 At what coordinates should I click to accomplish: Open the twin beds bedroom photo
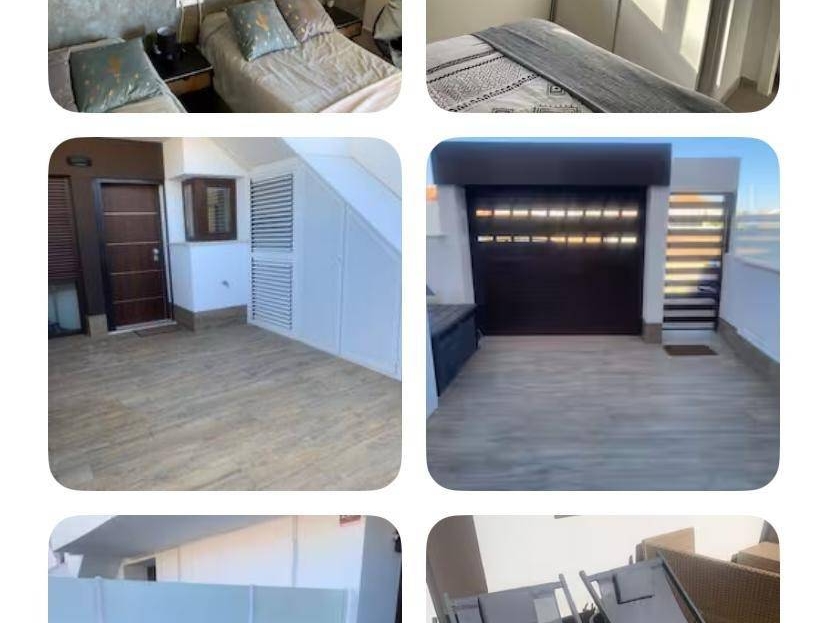(x=224, y=55)
